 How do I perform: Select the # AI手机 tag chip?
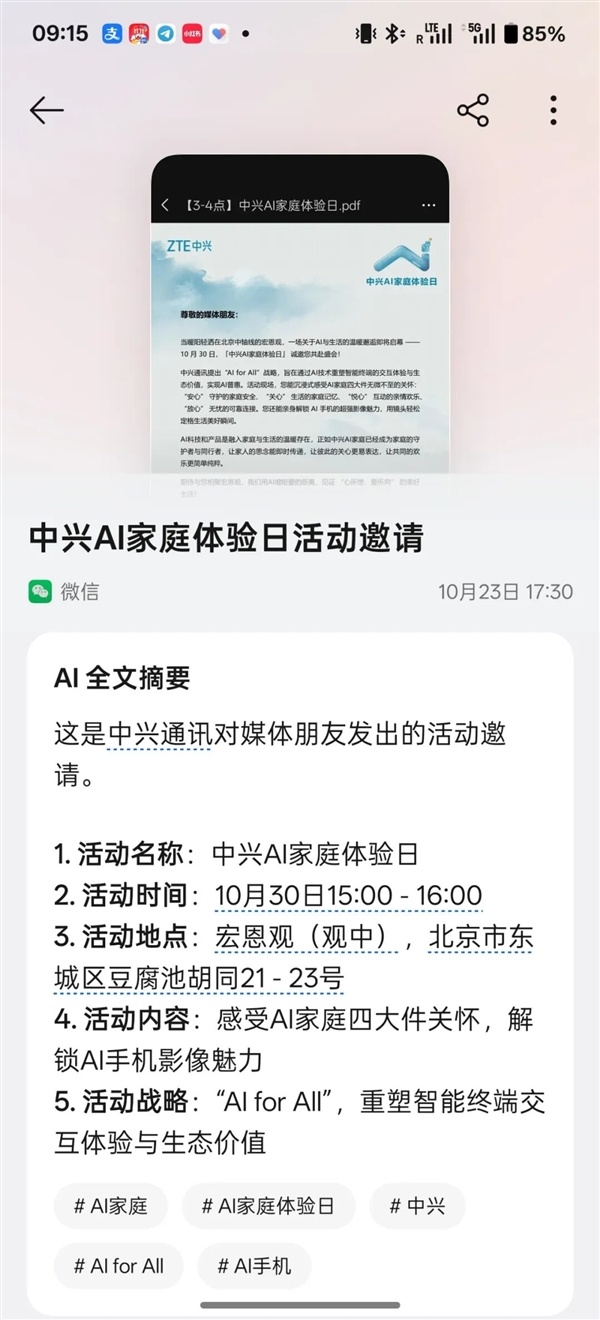point(254,1266)
